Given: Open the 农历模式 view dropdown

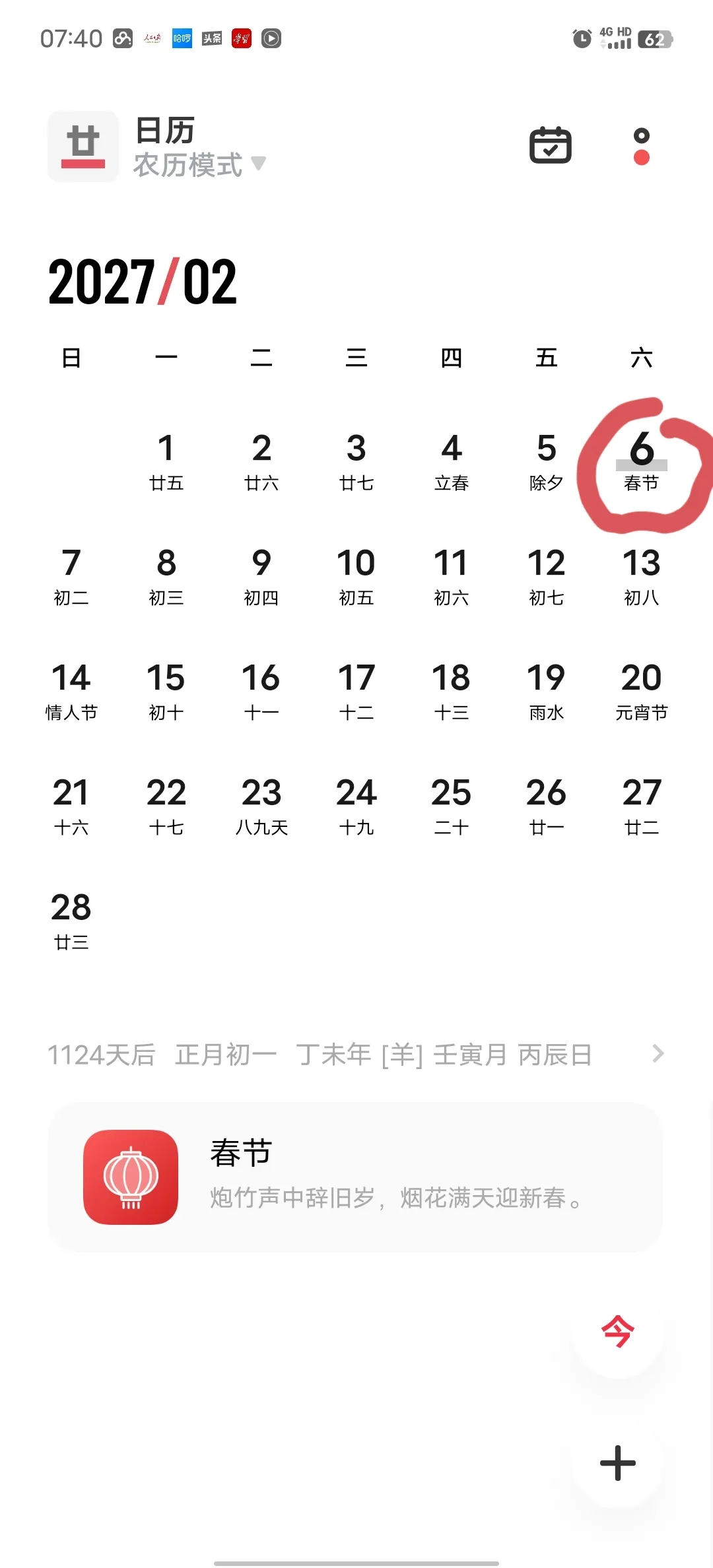Looking at the screenshot, I should click(x=199, y=165).
